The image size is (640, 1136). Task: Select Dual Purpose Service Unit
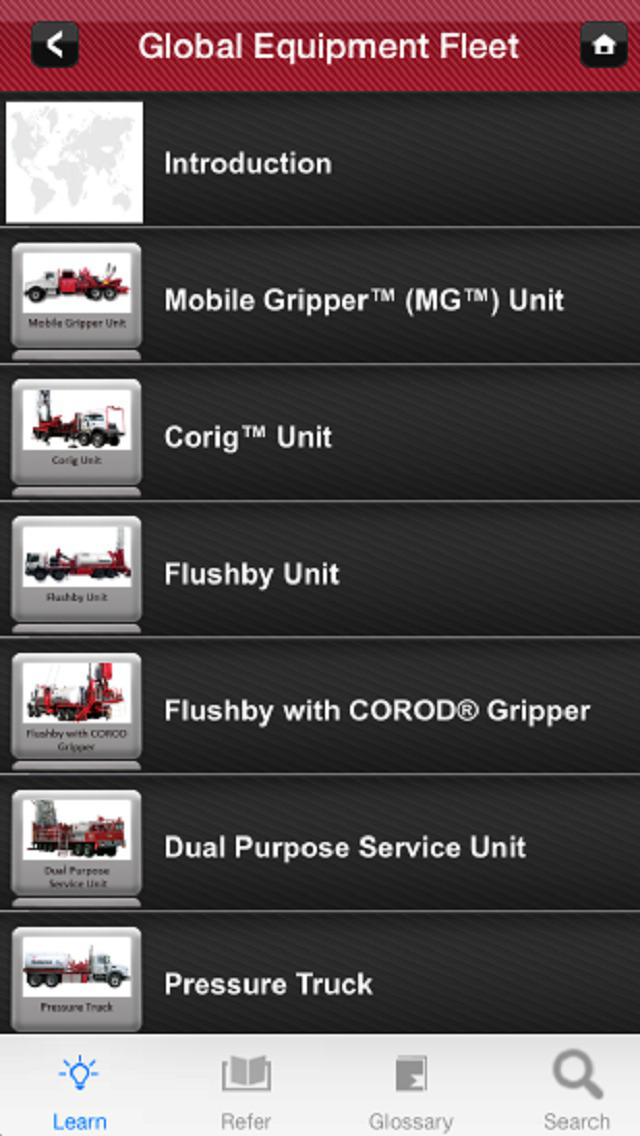(320, 847)
